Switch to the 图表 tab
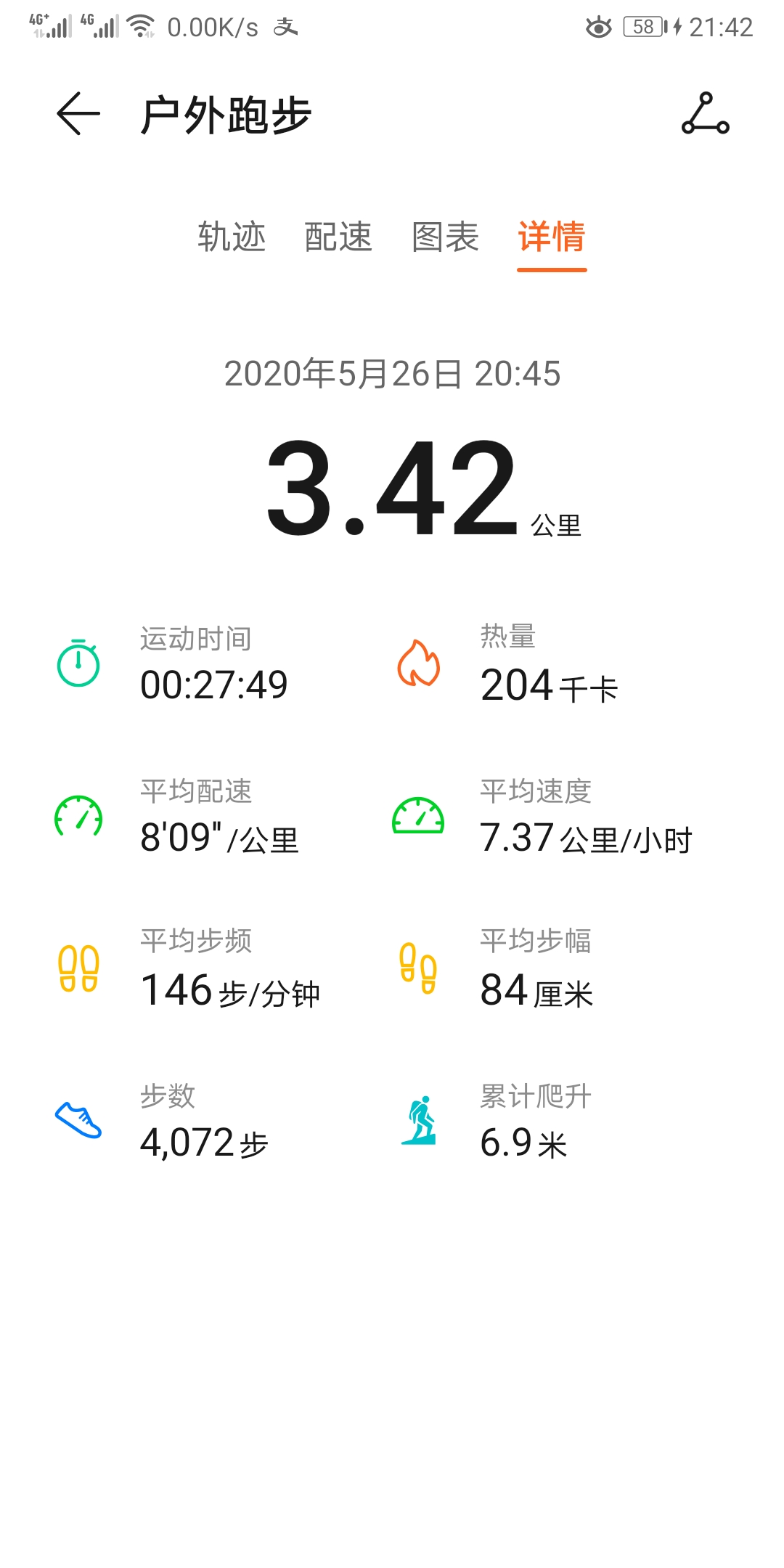Screen dimensions: 784x1568 (x=445, y=238)
